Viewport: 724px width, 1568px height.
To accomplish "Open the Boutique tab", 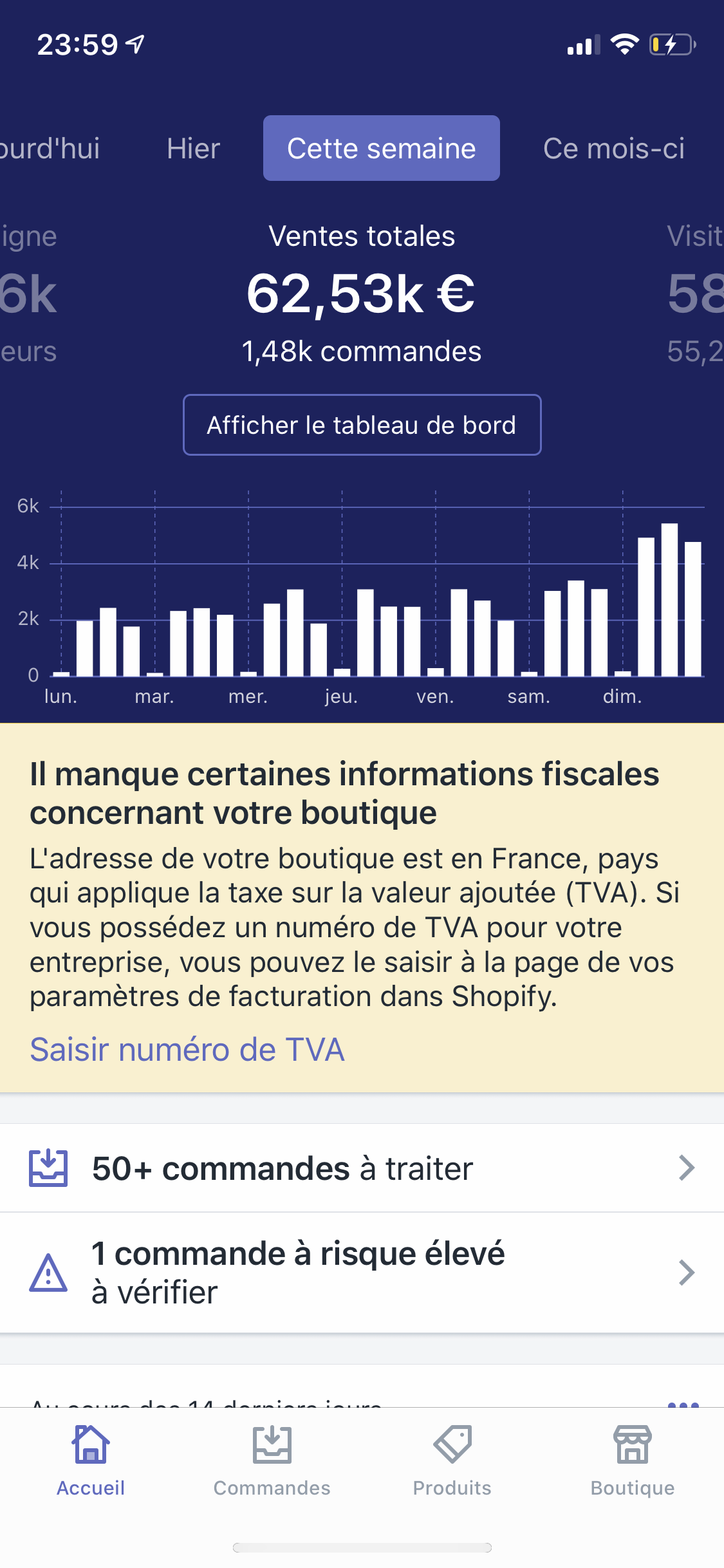I will coord(633,1461).
